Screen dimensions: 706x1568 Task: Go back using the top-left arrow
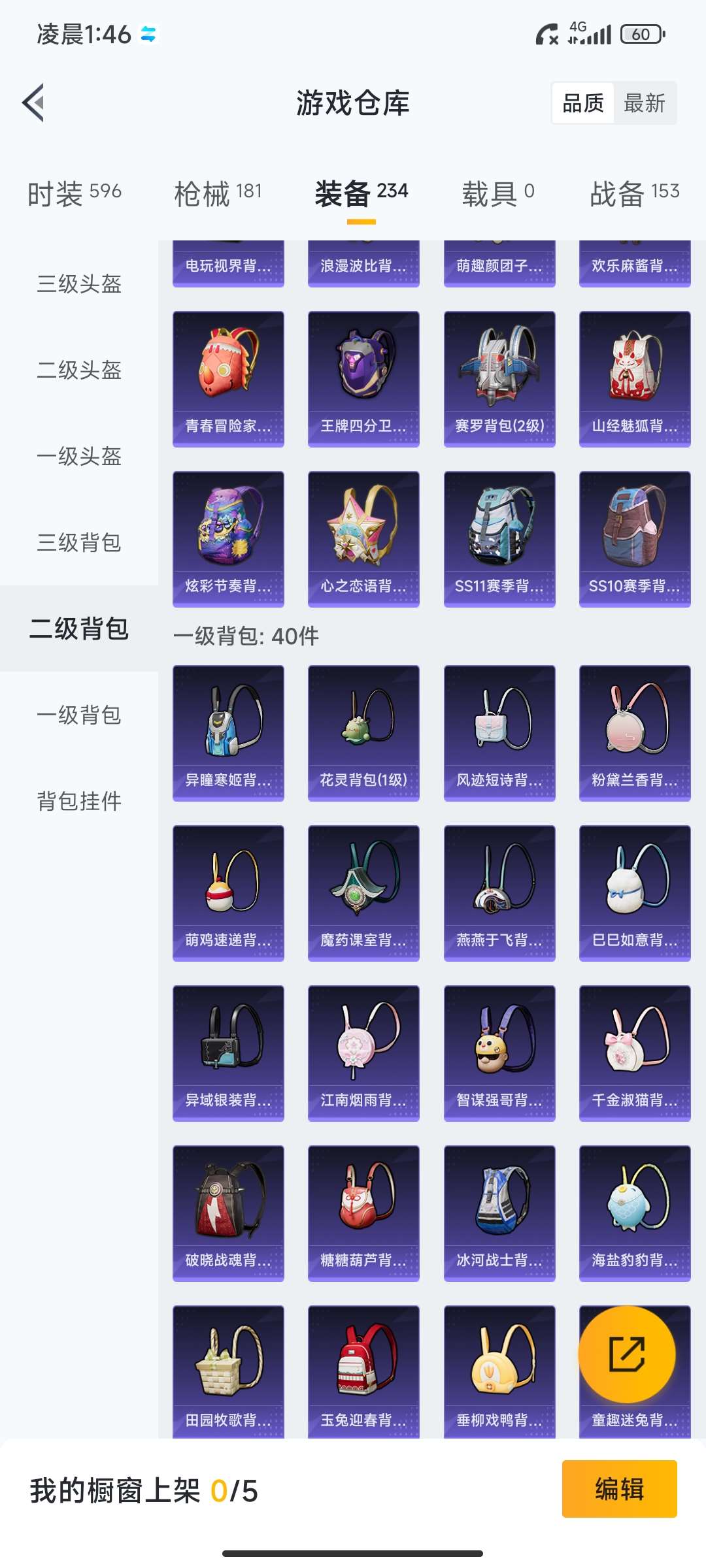[x=34, y=103]
